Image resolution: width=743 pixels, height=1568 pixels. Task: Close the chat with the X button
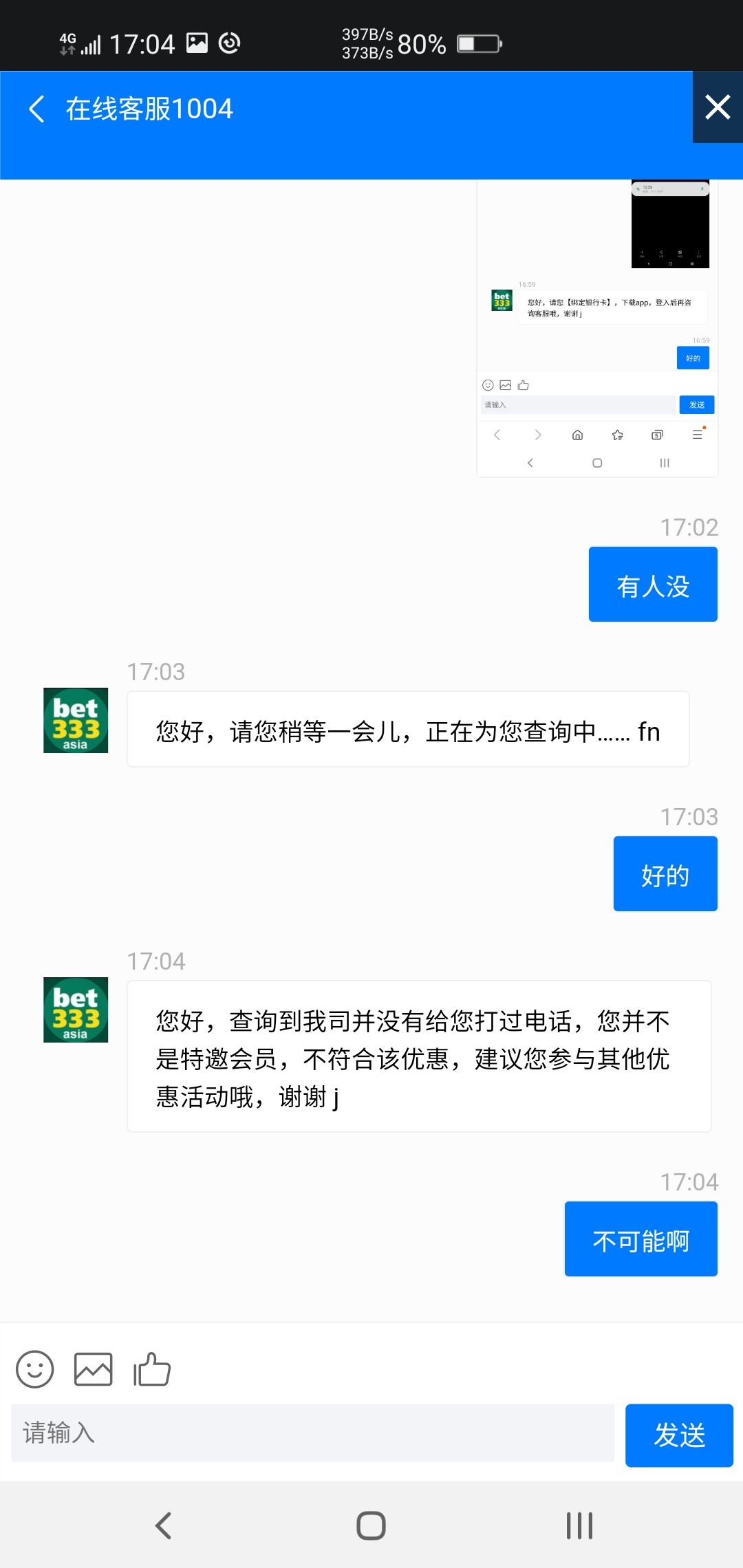[717, 107]
